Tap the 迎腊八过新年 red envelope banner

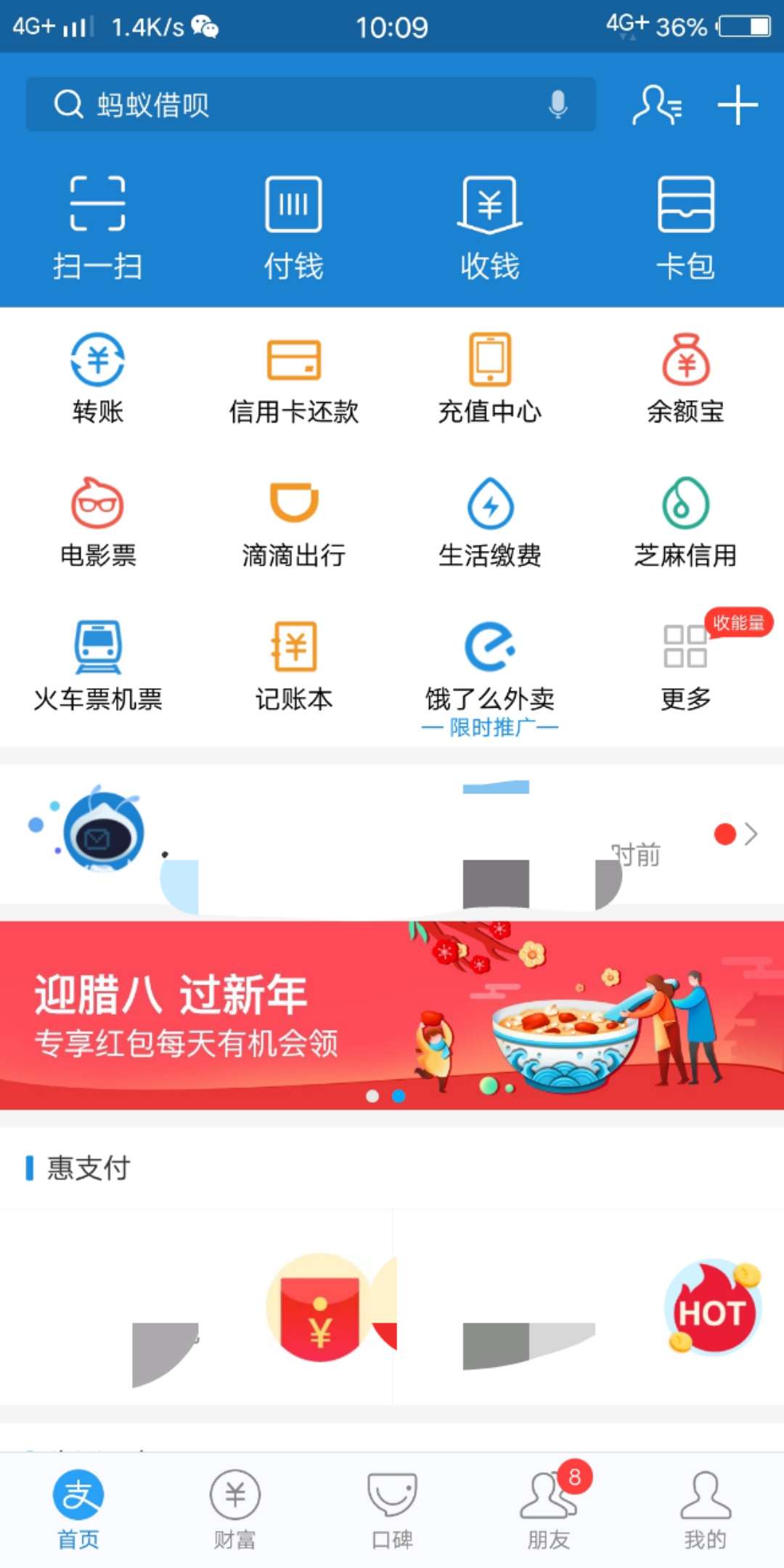click(392, 1016)
